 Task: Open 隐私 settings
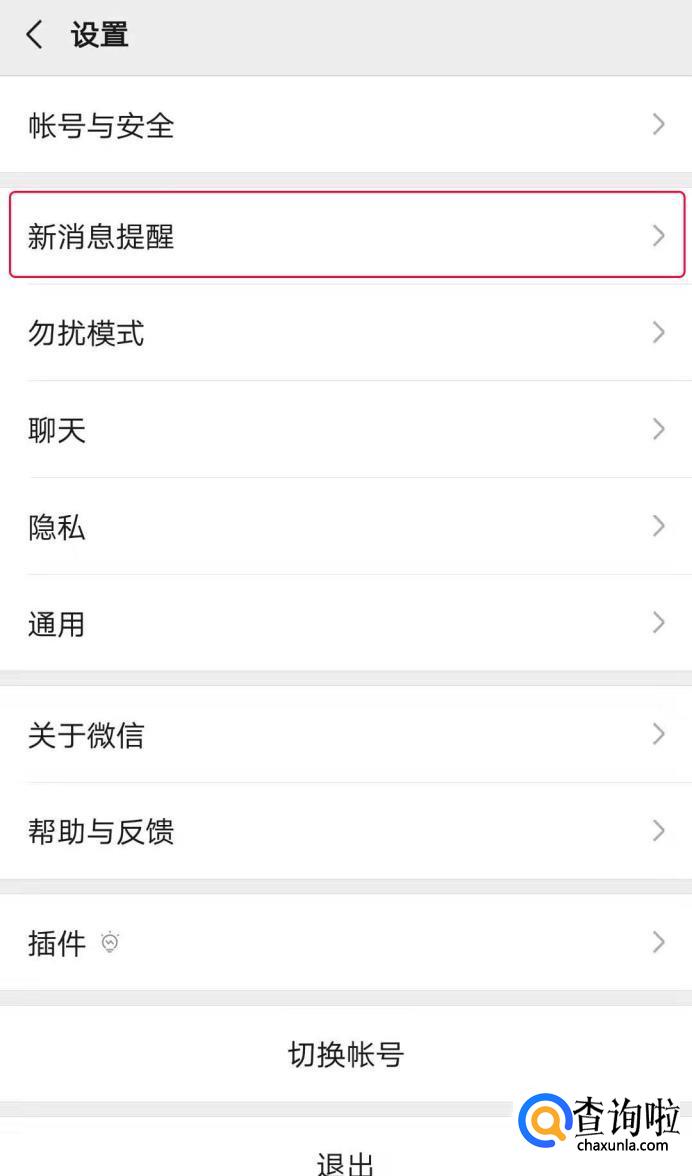pos(346,527)
